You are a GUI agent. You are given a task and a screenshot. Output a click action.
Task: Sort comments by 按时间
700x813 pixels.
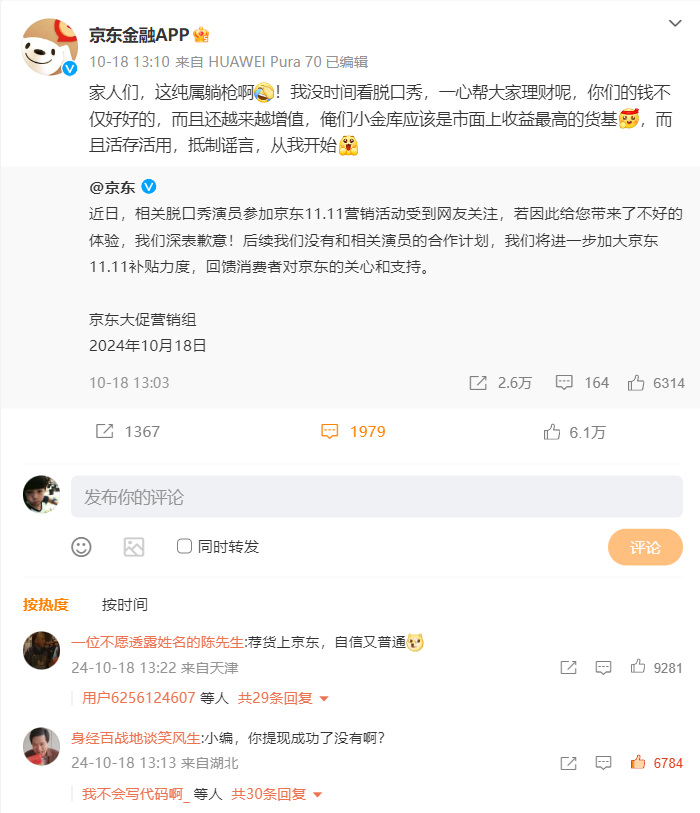124,604
